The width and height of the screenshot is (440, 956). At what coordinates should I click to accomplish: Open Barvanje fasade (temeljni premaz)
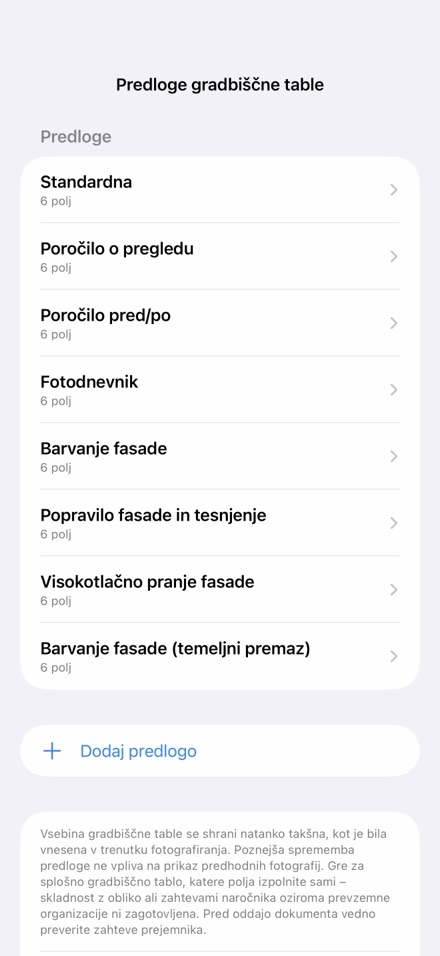coord(219,656)
